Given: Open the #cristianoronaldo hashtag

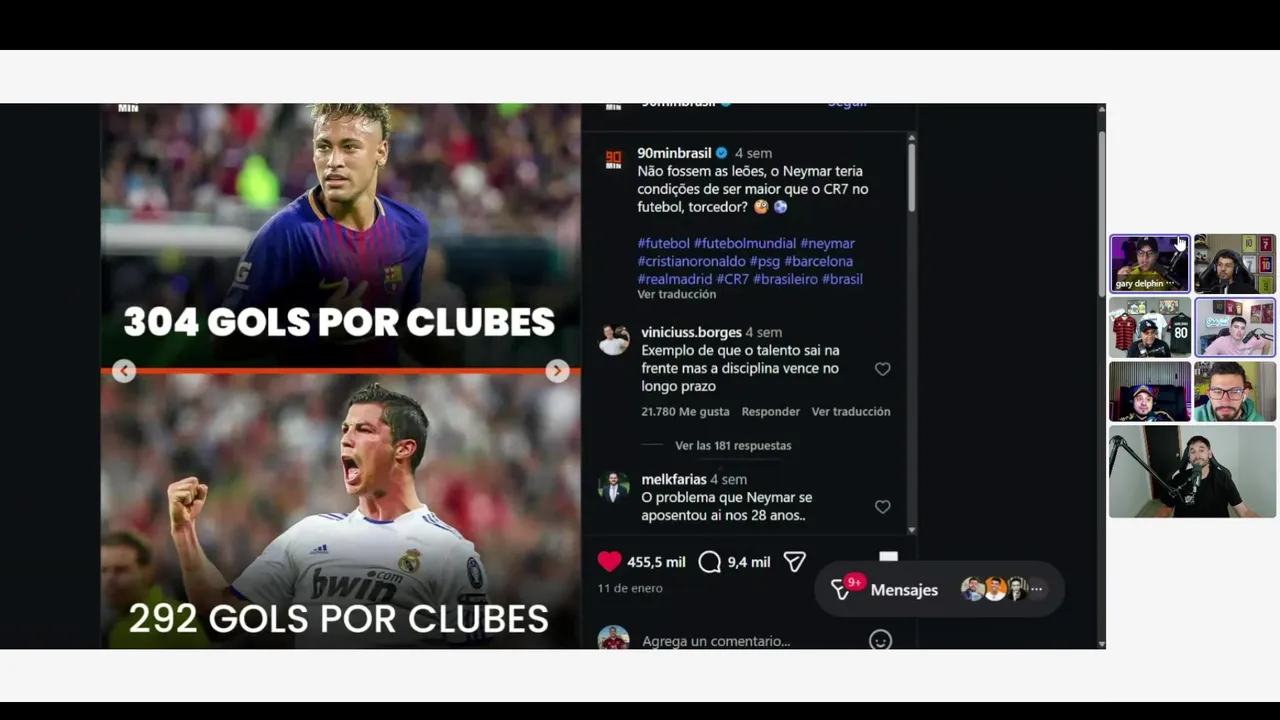Looking at the screenshot, I should click(691, 261).
